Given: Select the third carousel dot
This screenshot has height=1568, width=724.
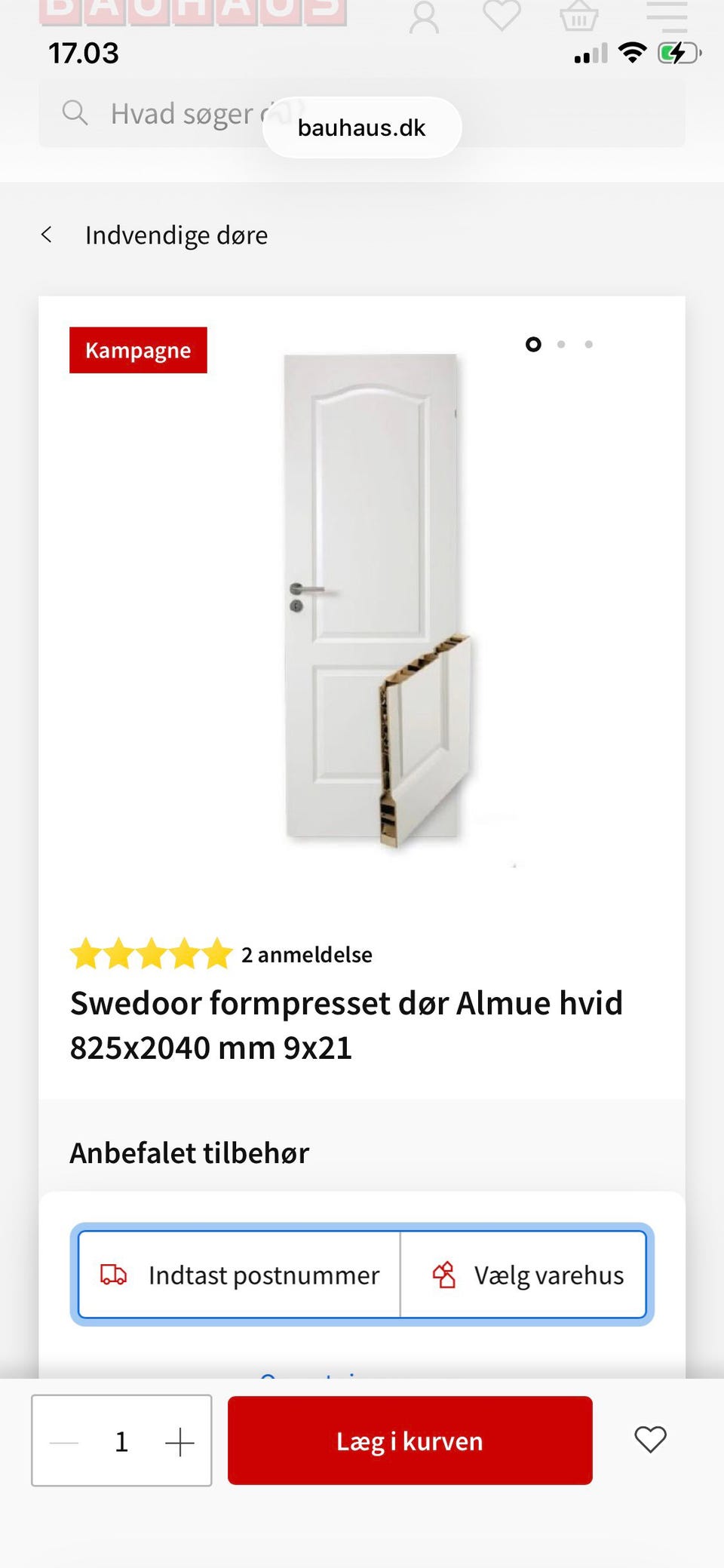Looking at the screenshot, I should click(588, 345).
